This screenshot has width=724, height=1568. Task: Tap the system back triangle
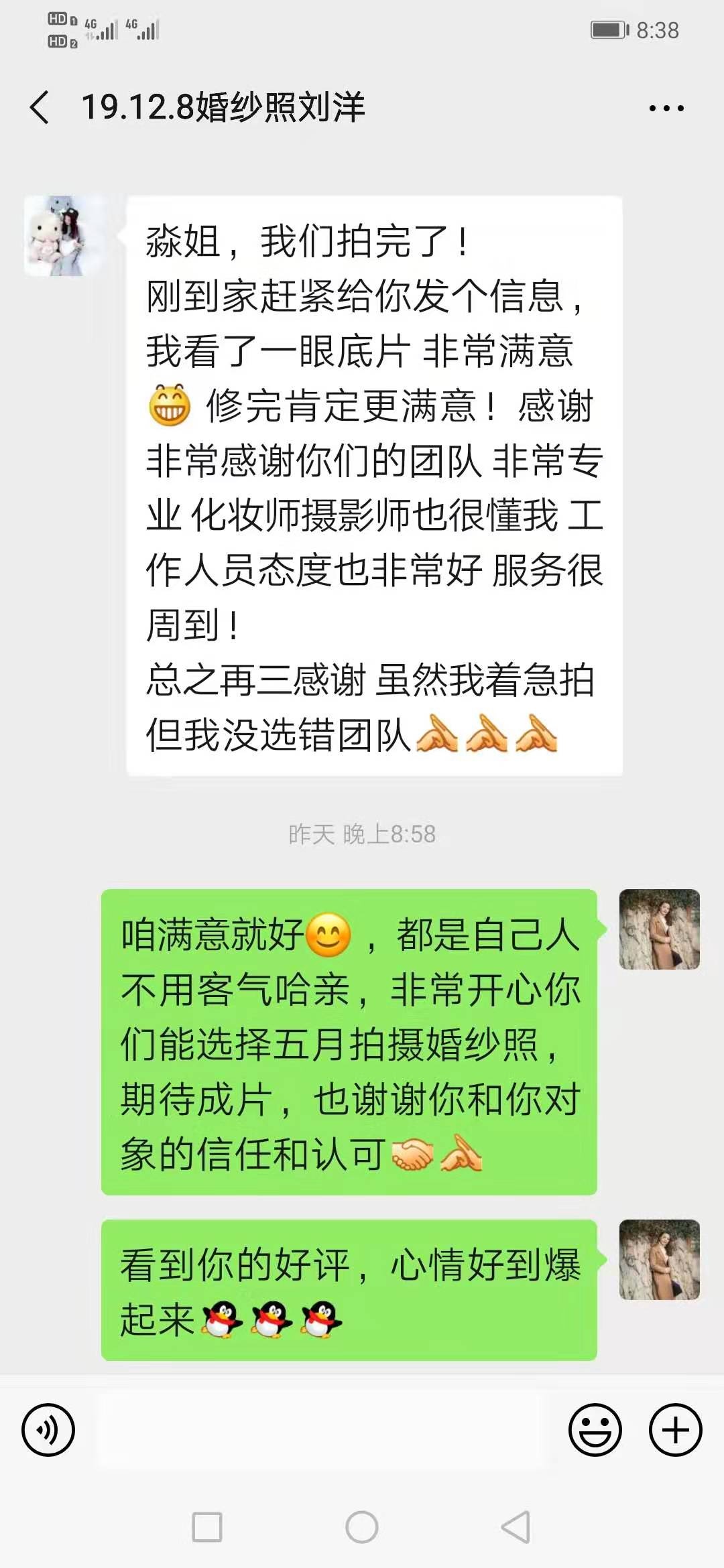pos(516,1528)
